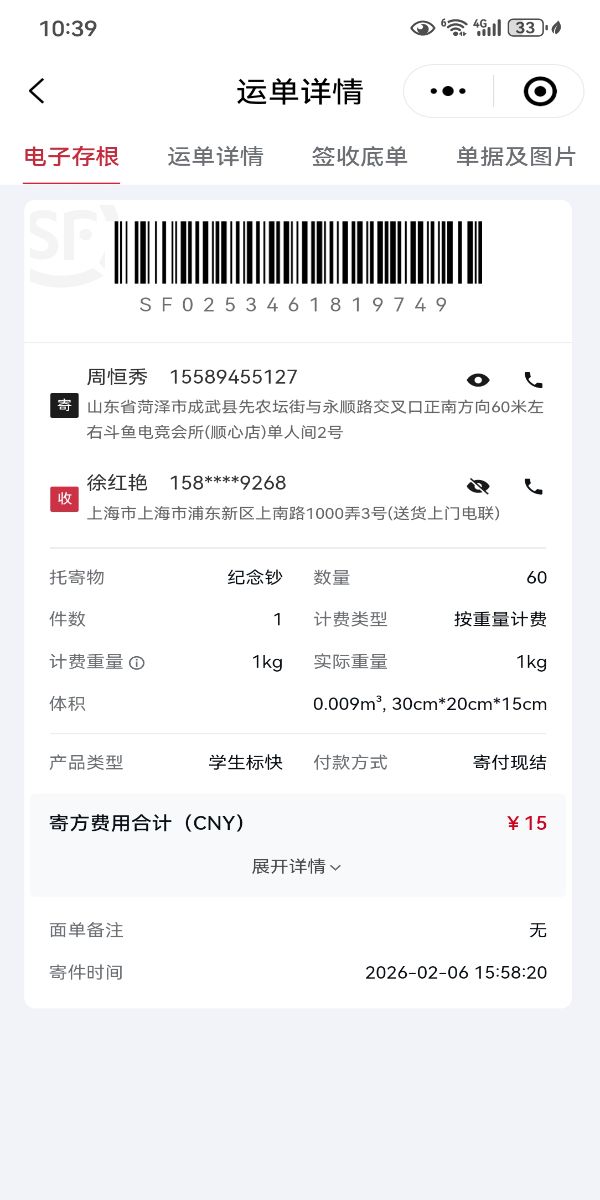Open the mini program more-options menu
This screenshot has width=600, height=1200.
(448, 91)
